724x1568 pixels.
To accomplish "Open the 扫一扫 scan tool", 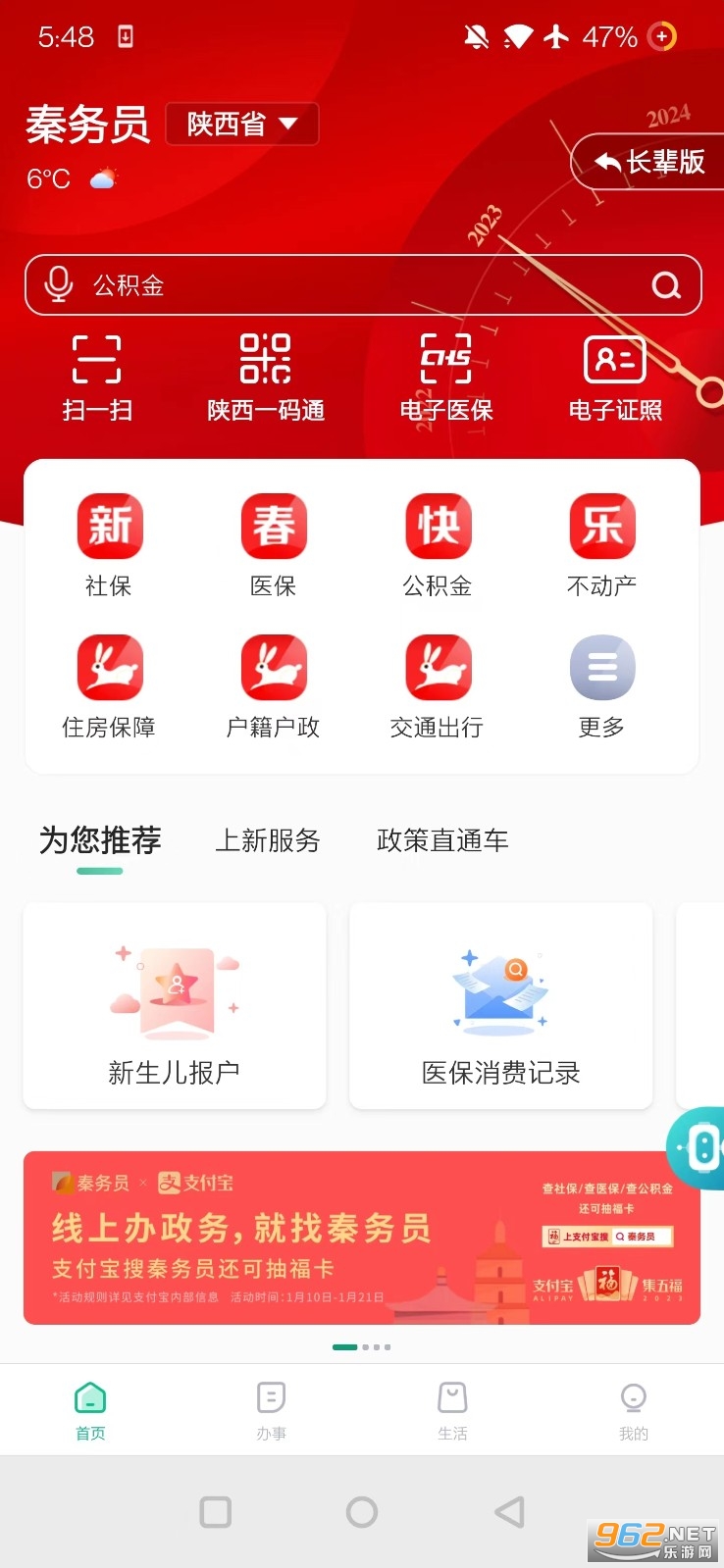I will coord(95,378).
